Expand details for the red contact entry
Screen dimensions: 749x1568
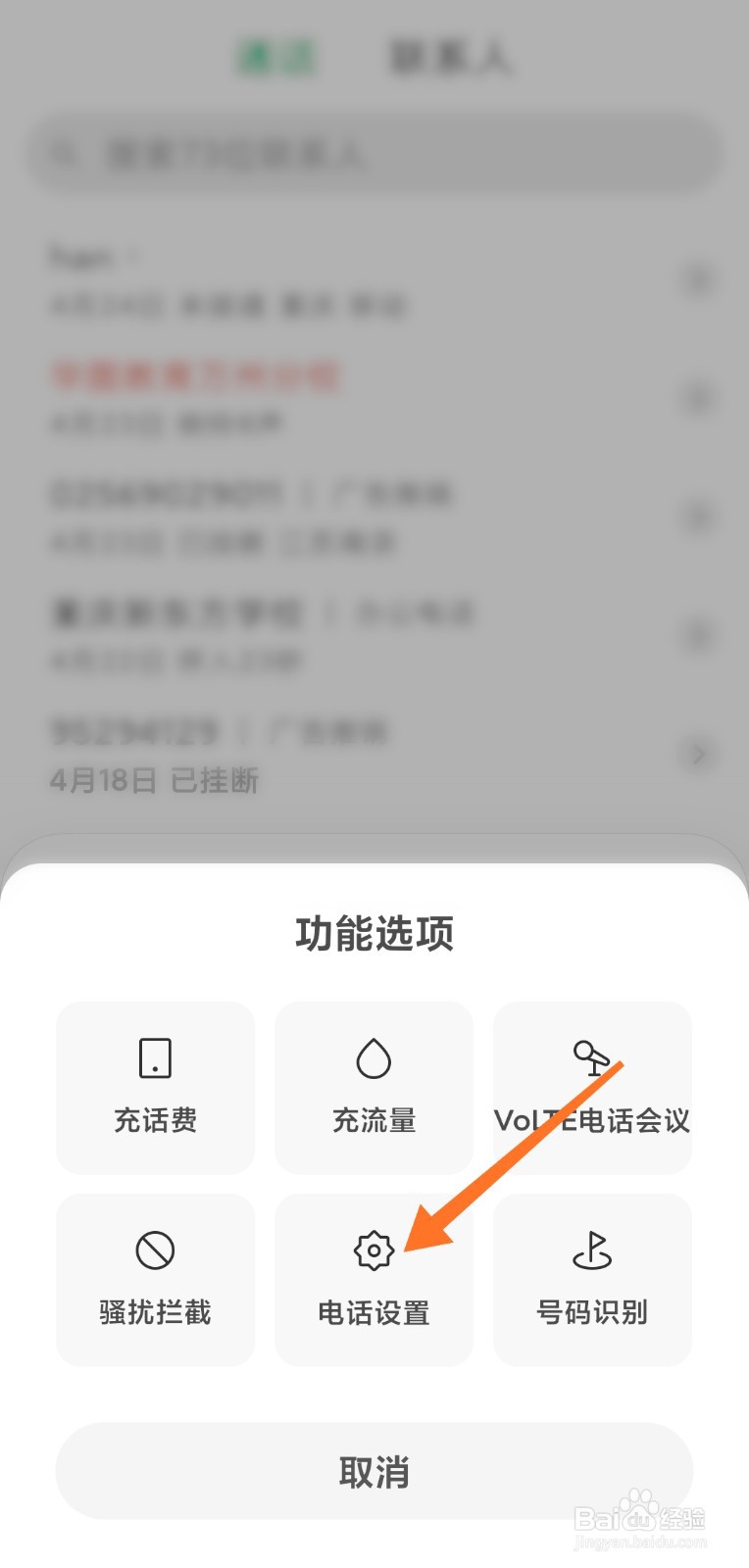click(x=698, y=399)
